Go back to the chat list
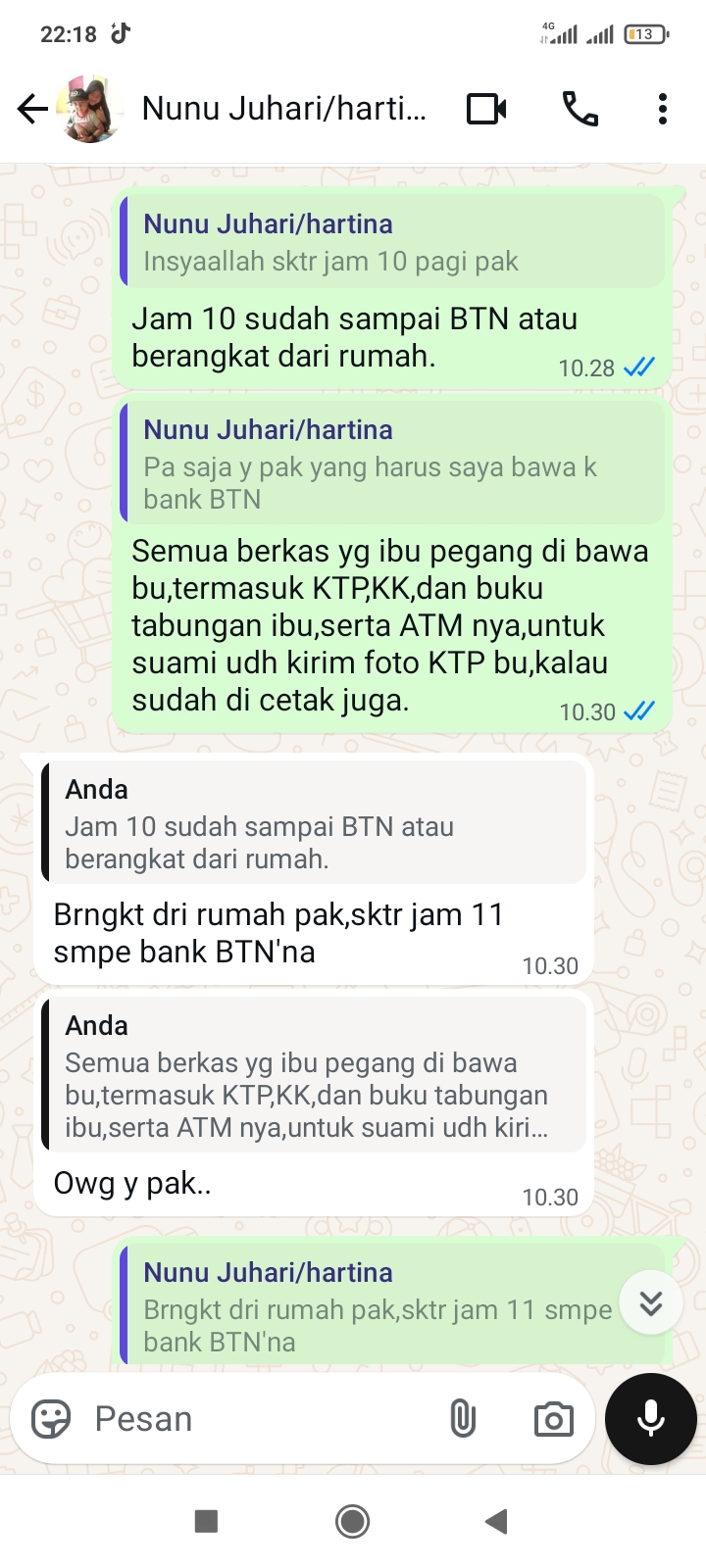The height and width of the screenshot is (1568, 706). [x=32, y=109]
